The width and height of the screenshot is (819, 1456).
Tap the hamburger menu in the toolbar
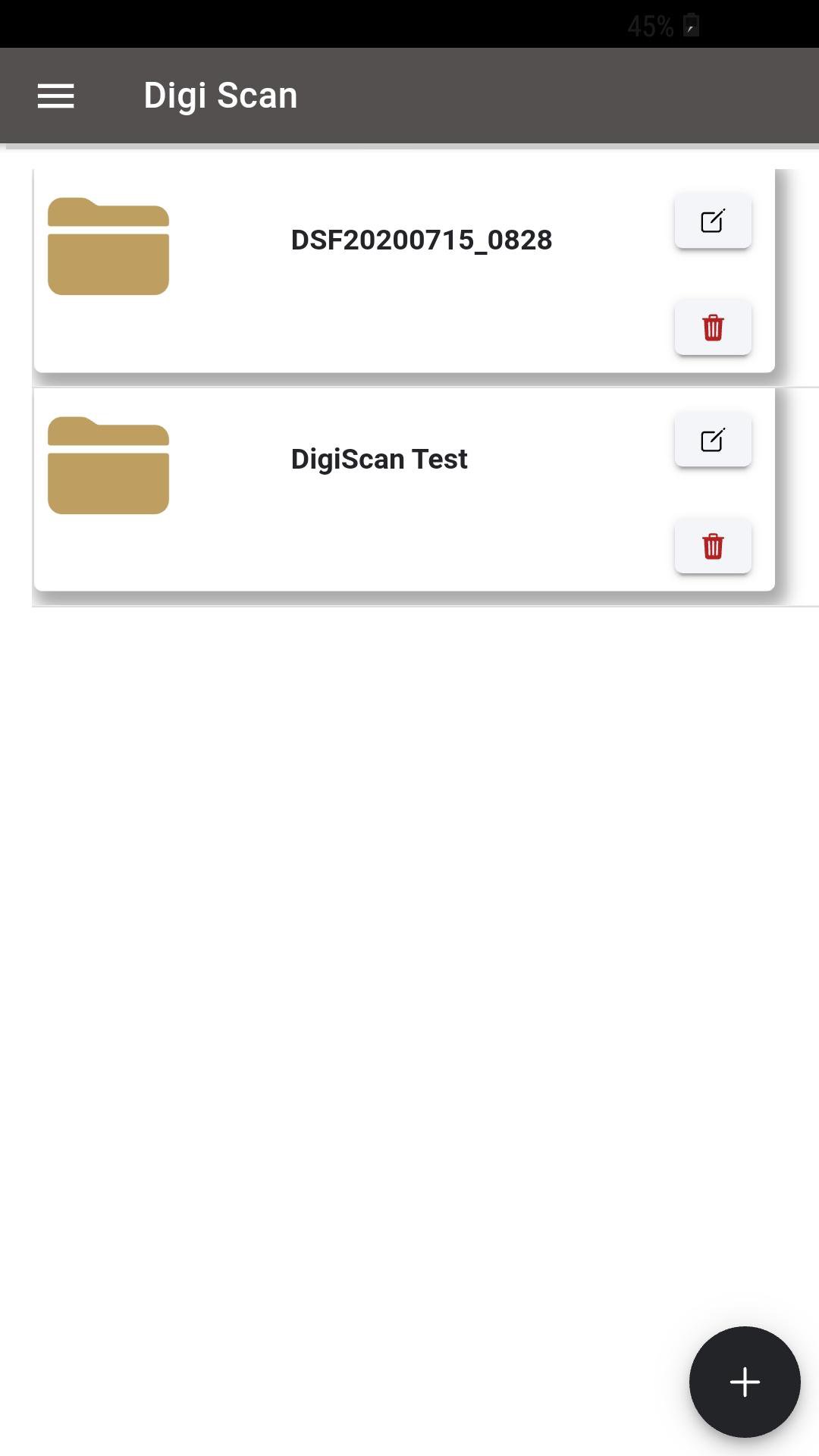pos(55,95)
